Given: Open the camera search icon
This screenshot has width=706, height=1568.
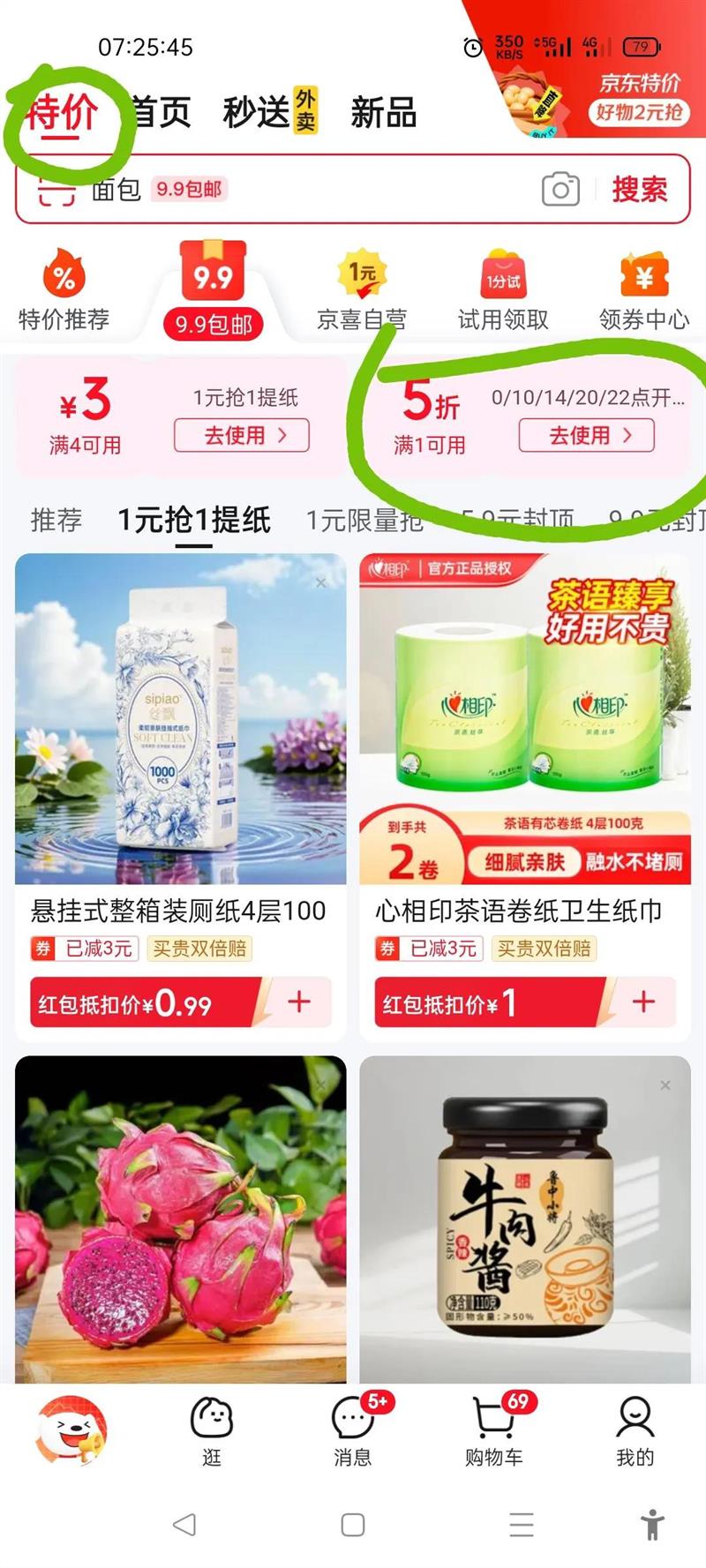Looking at the screenshot, I should (x=560, y=189).
